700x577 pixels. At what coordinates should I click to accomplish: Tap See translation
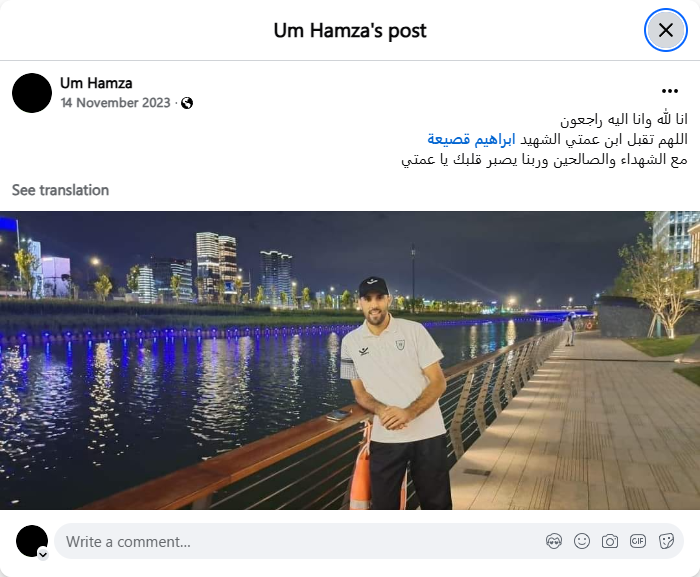coord(60,190)
